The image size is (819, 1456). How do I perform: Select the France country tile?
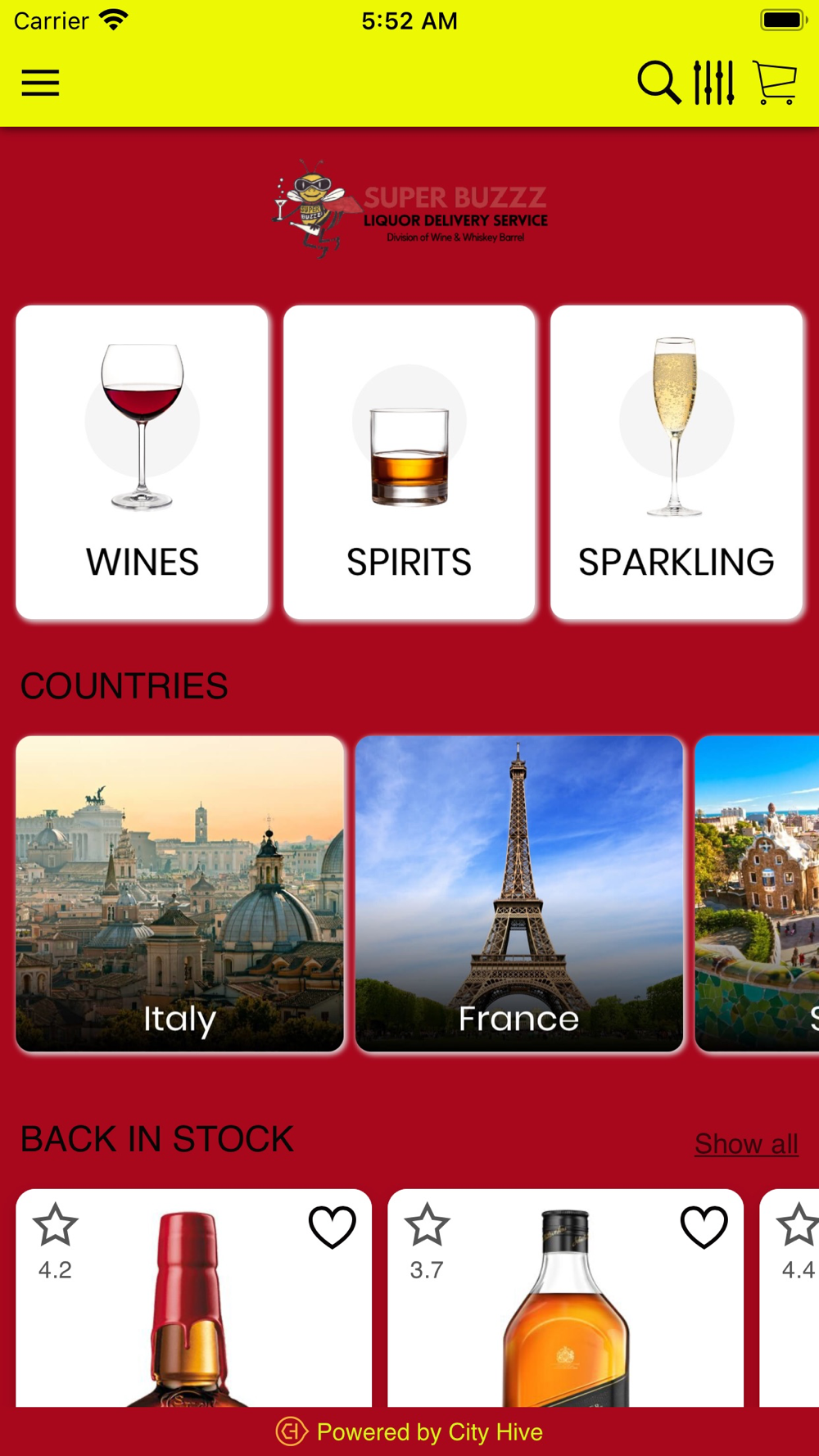click(519, 893)
